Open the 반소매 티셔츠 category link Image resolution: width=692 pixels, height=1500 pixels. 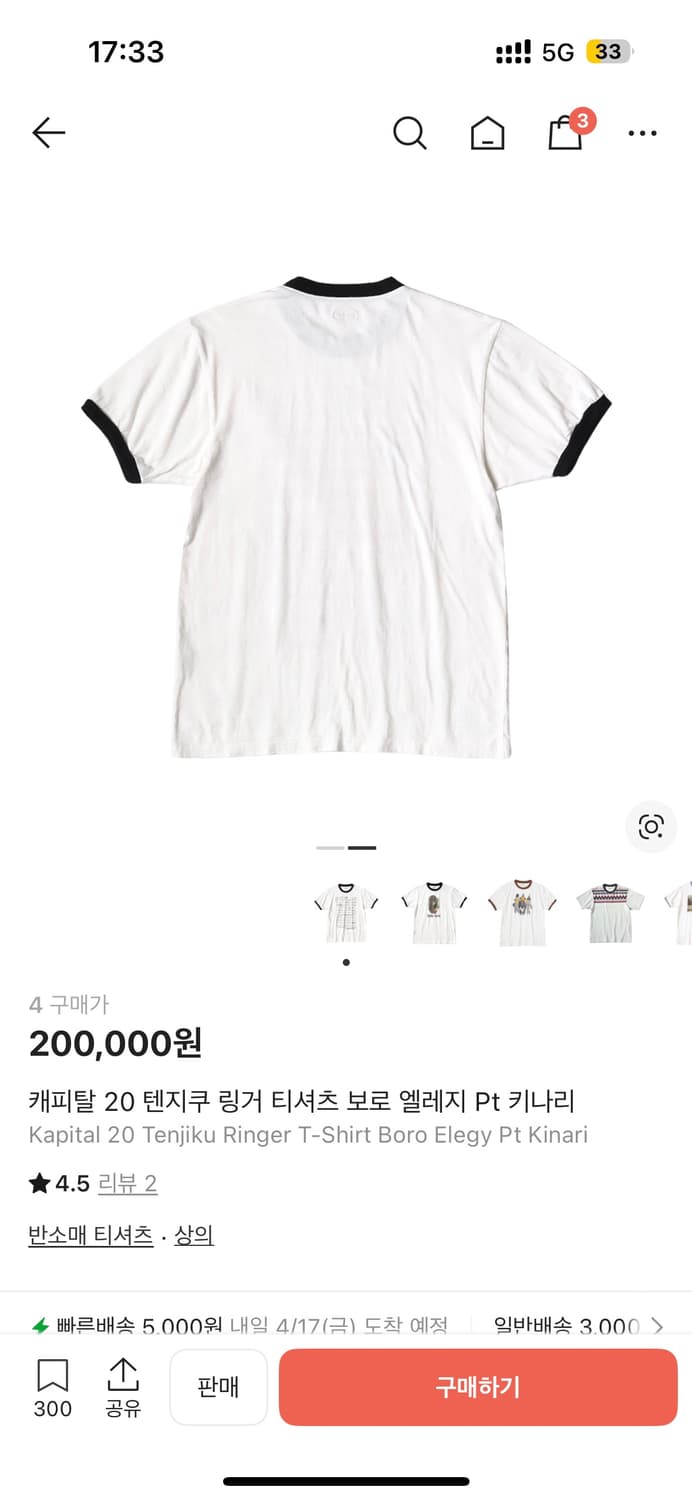(91, 1235)
